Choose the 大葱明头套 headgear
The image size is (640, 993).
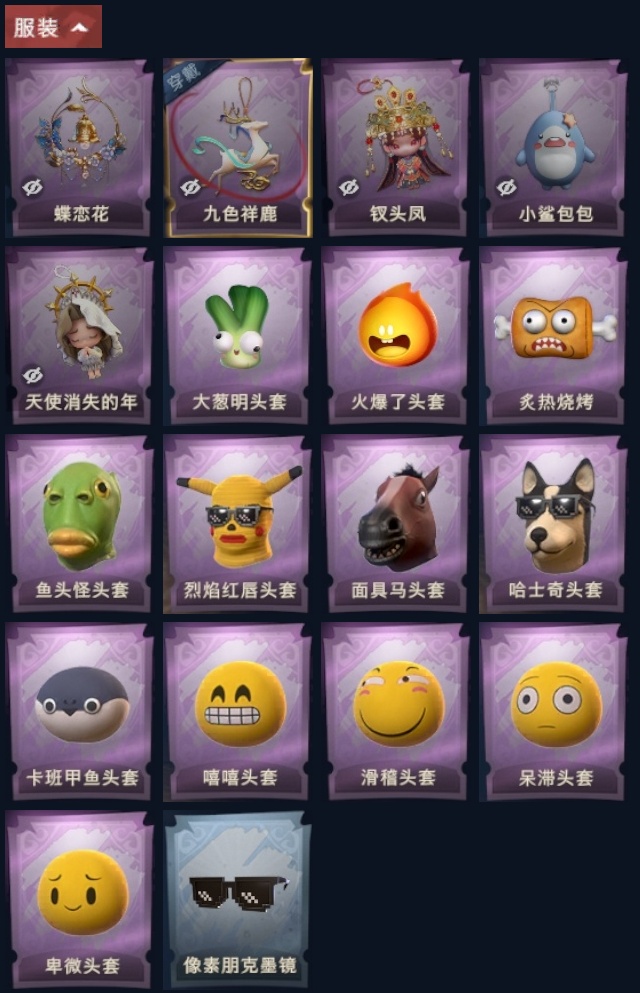(238, 336)
